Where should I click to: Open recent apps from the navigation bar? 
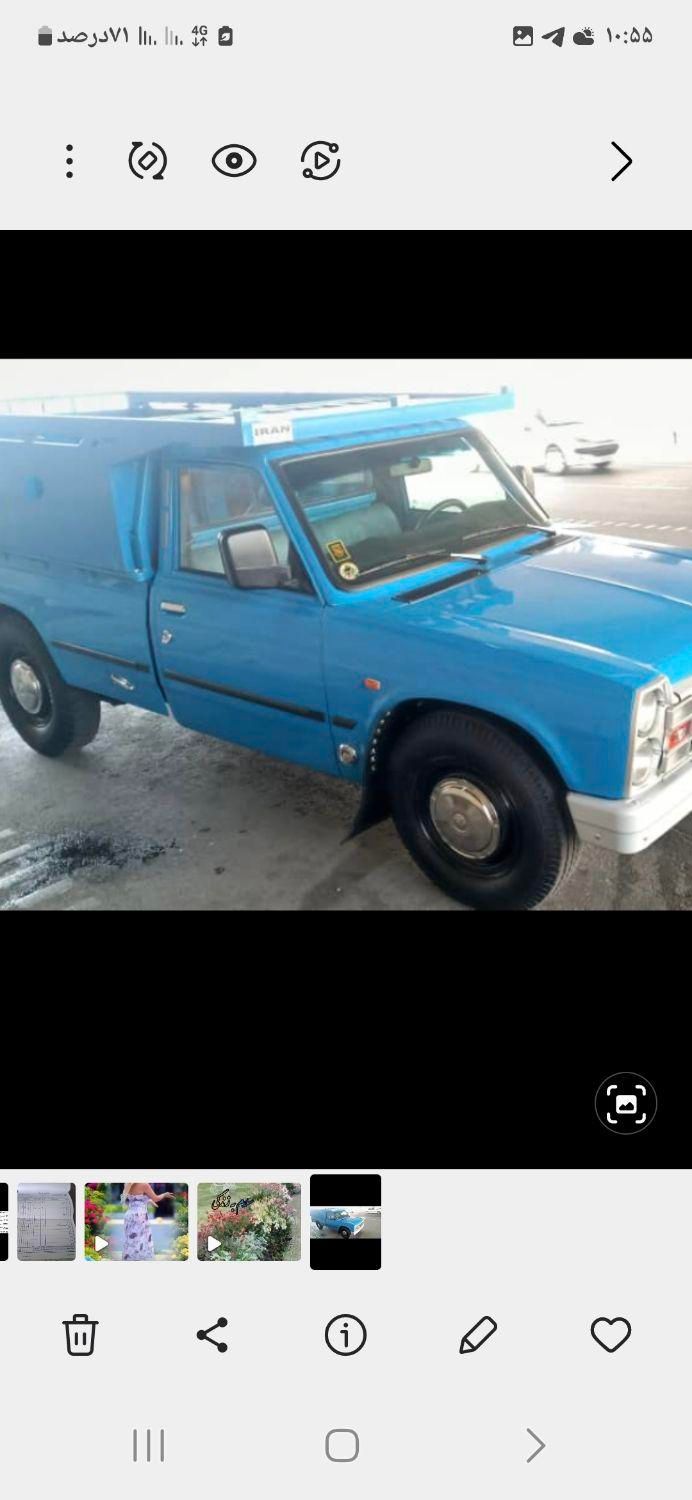(x=149, y=1445)
